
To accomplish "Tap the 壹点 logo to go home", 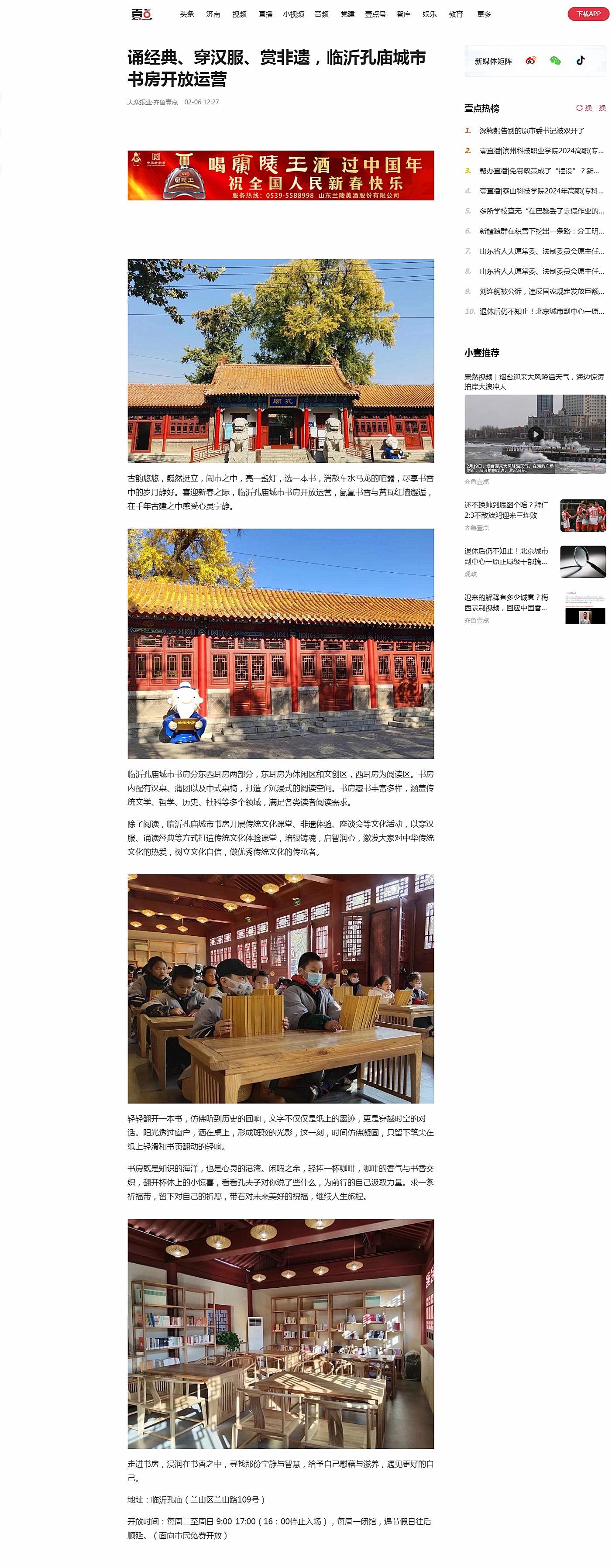I will coord(141,14).
